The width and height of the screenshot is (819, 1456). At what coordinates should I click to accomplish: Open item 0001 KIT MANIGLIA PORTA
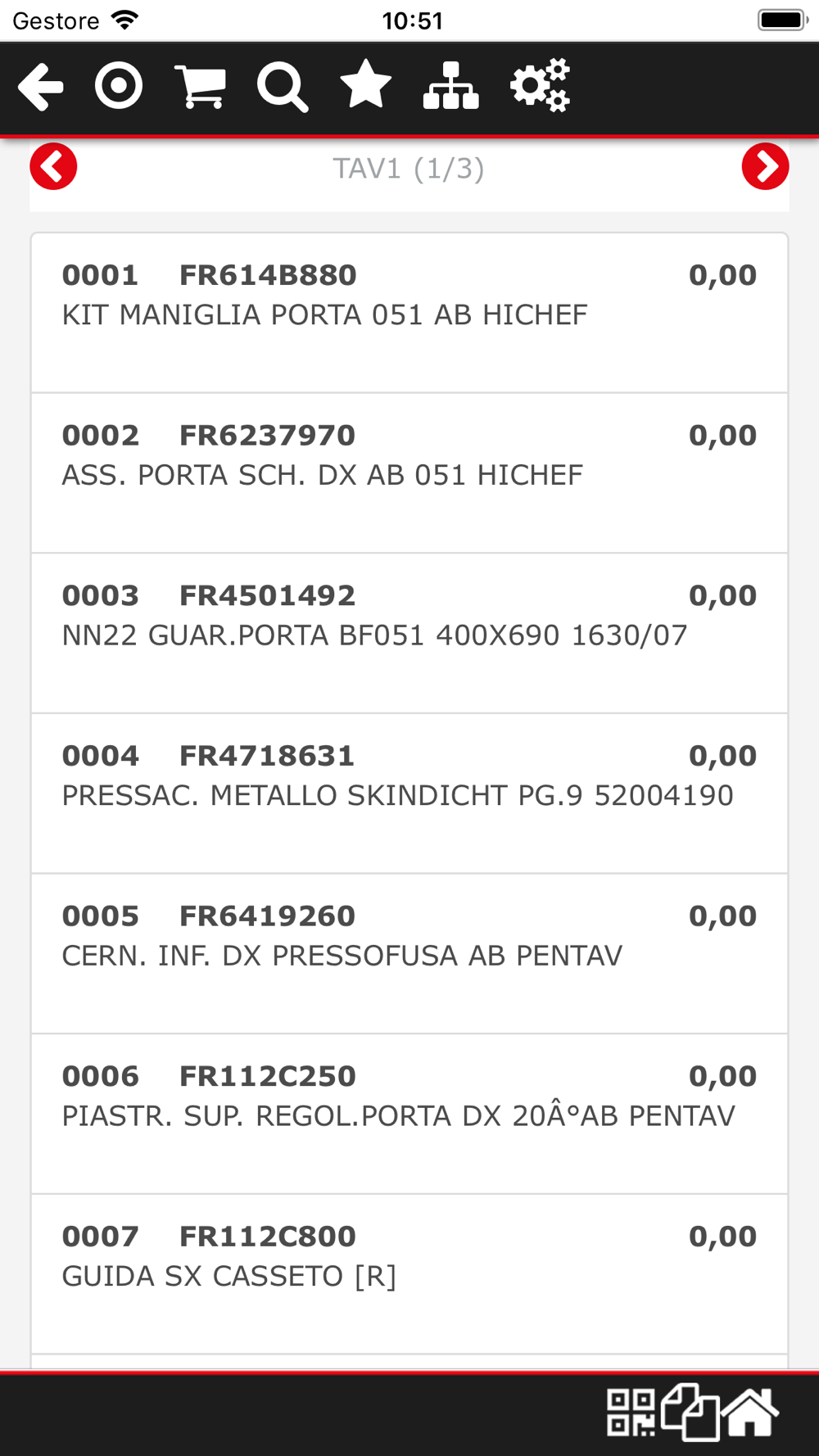(x=409, y=313)
